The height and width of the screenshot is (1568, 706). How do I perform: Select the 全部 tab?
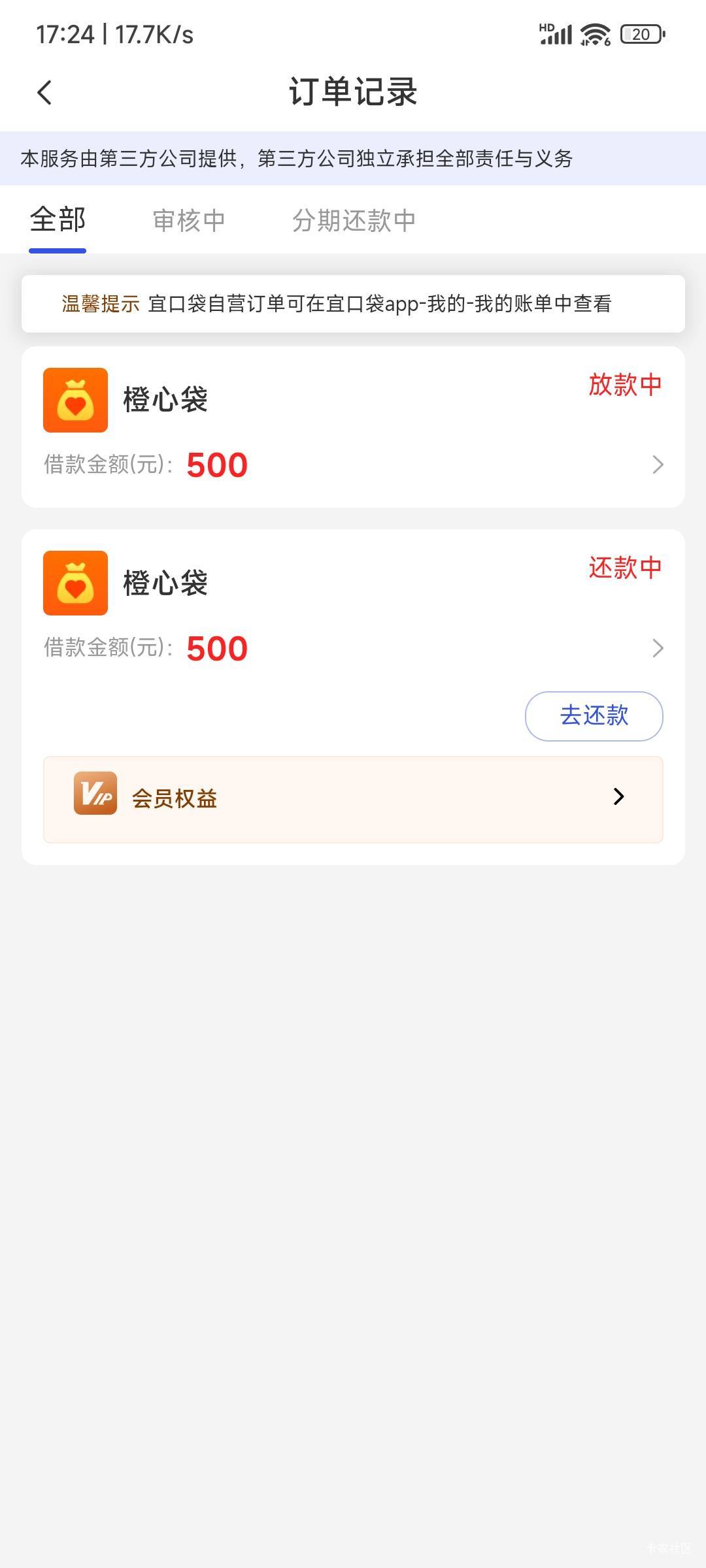[58, 220]
